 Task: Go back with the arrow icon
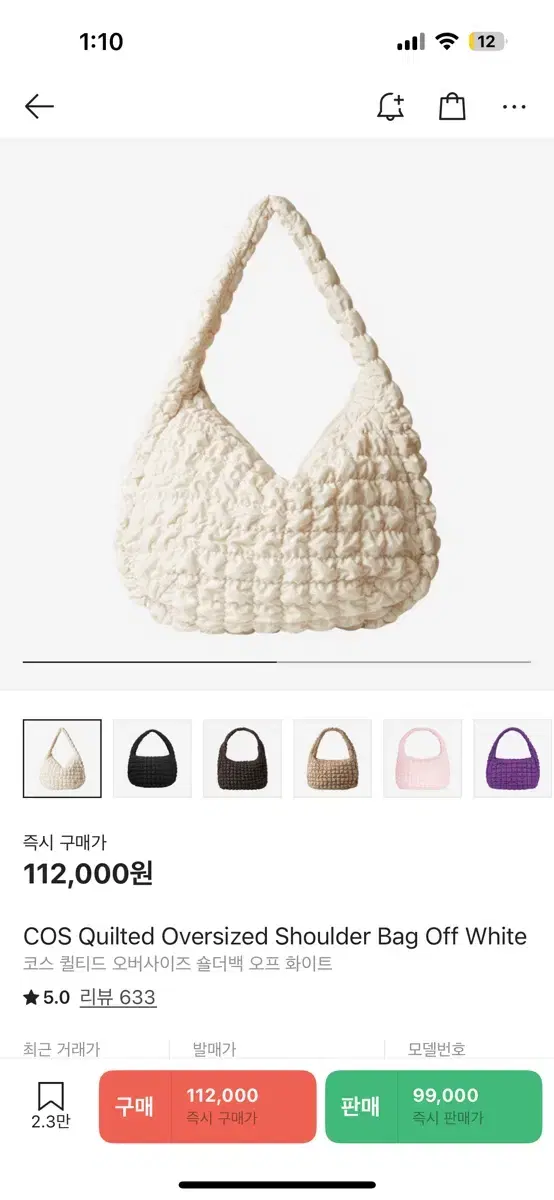[39, 106]
